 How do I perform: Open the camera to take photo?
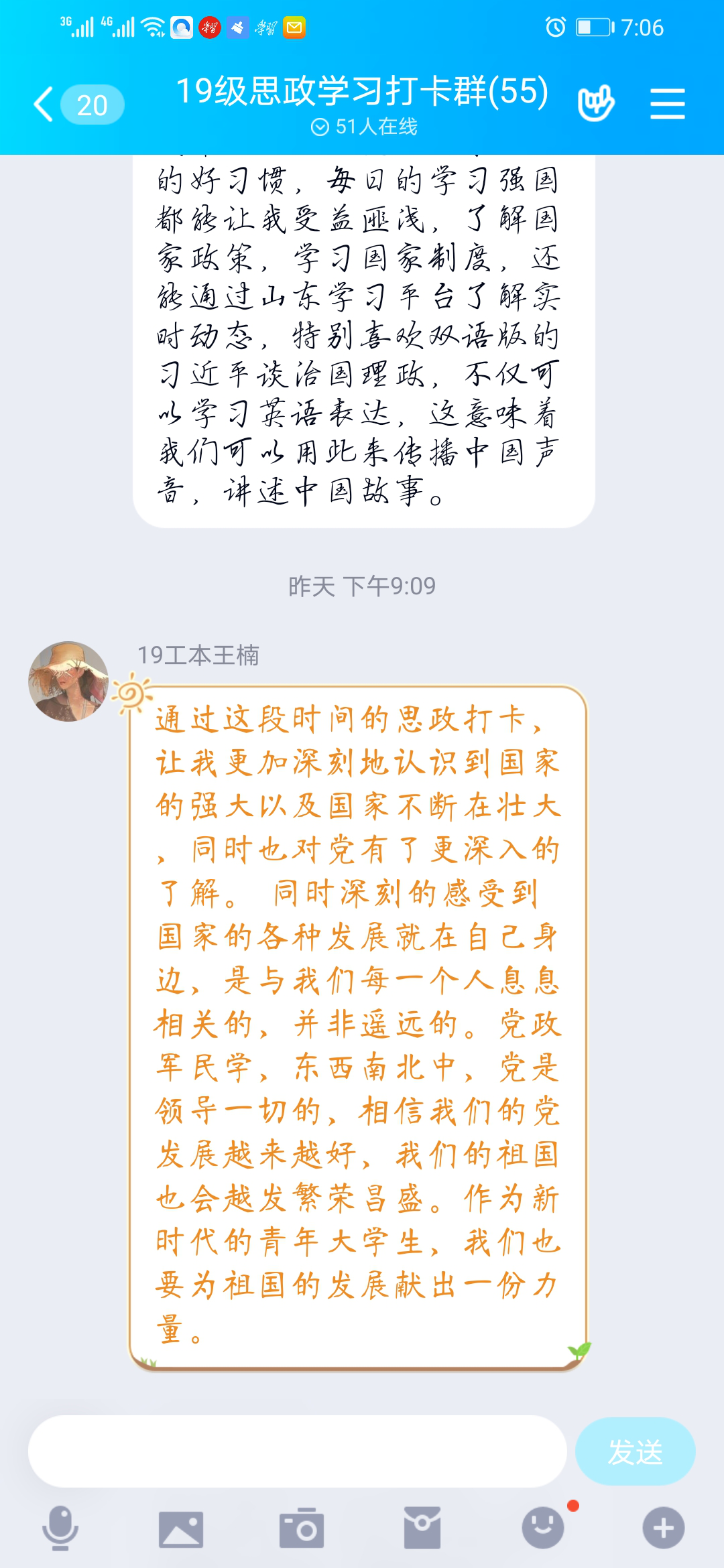pos(301,1528)
